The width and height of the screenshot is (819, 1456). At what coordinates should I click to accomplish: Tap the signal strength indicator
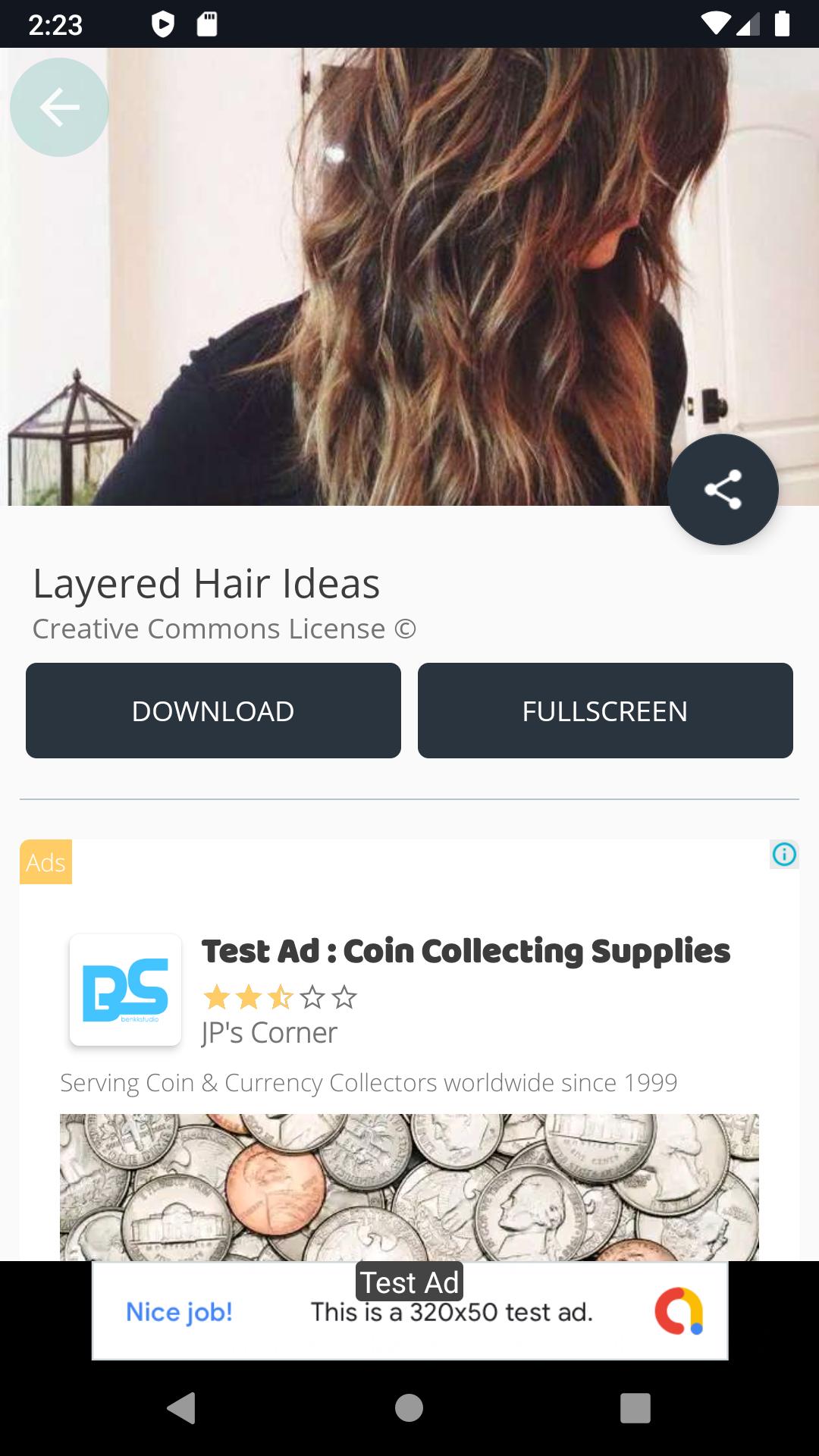[751, 23]
